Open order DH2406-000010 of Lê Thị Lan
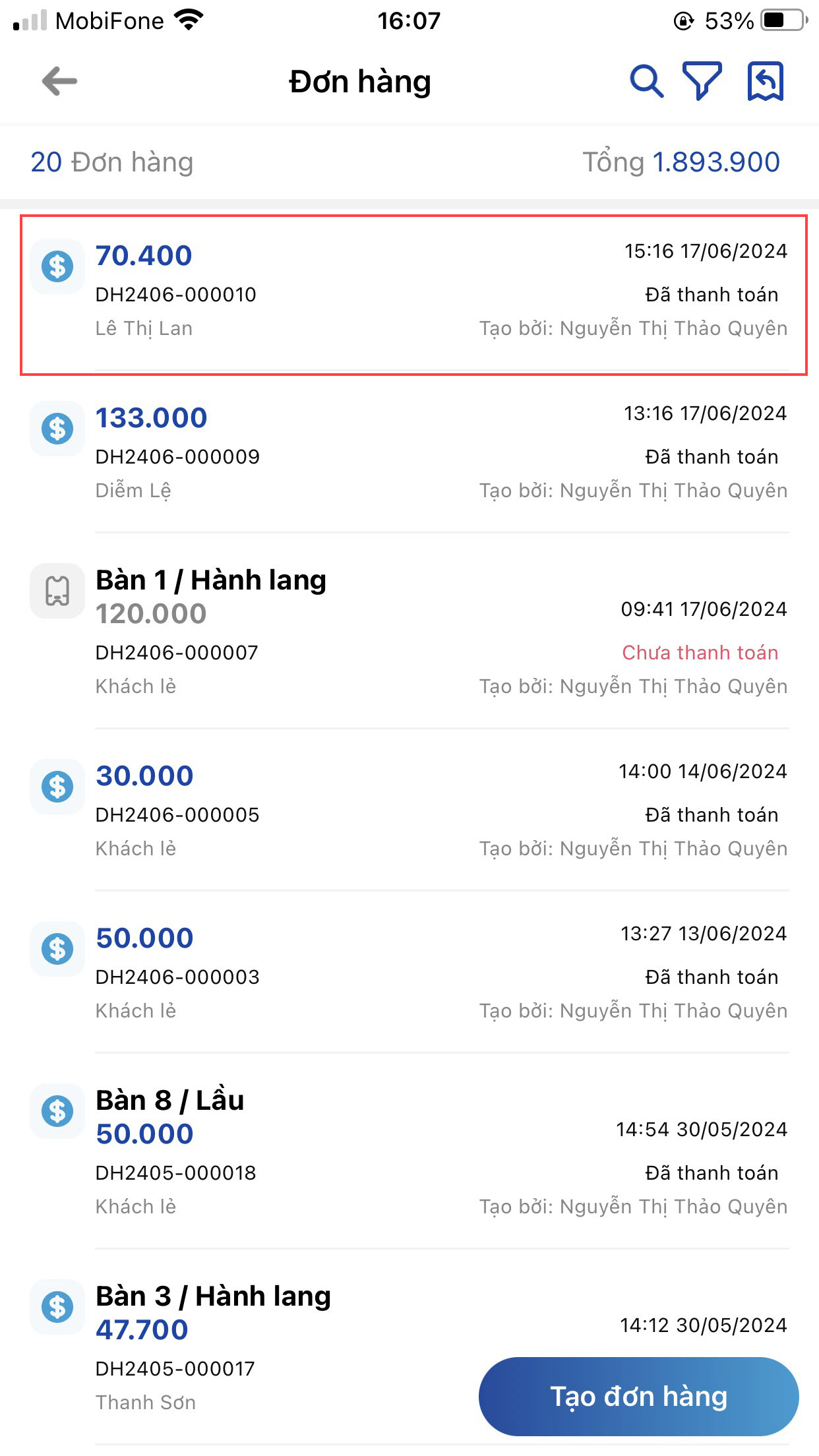Image resolution: width=819 pixels, height=1456 pixels. tap(409, 293)
